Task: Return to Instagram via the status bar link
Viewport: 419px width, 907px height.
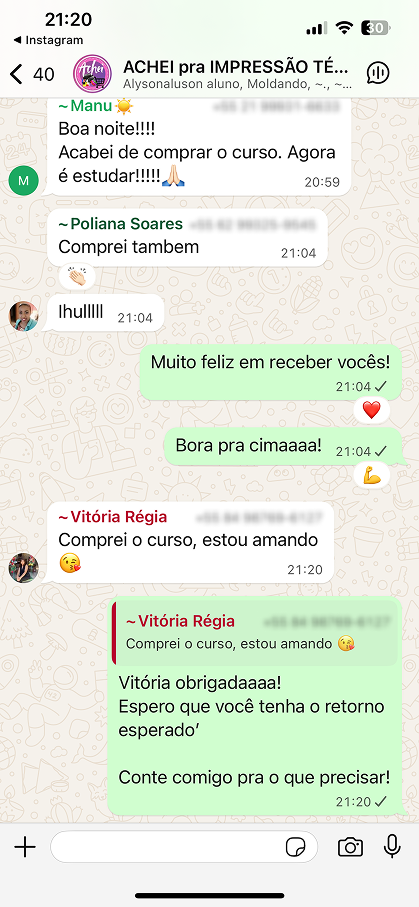Action: point(48,40)
